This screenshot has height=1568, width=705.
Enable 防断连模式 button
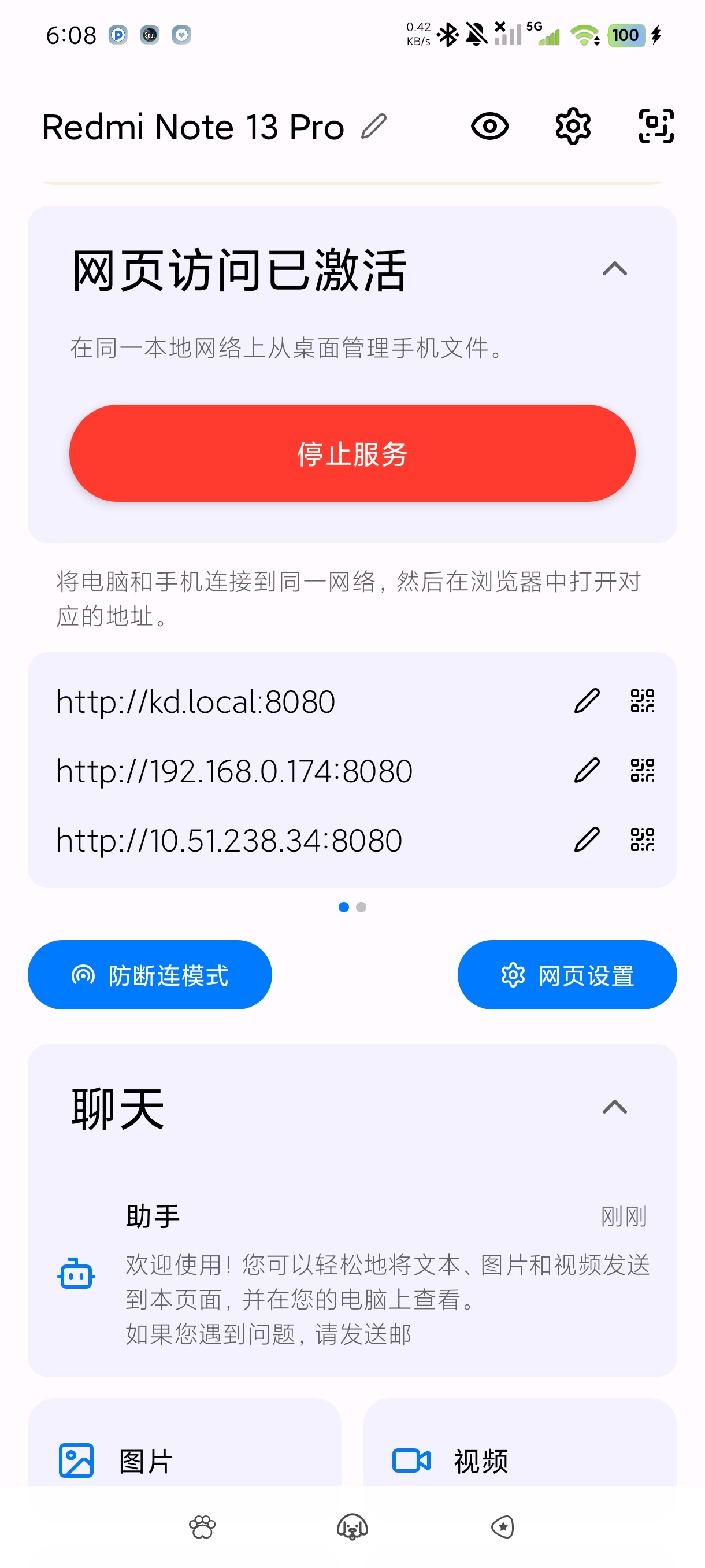(150, 975)
